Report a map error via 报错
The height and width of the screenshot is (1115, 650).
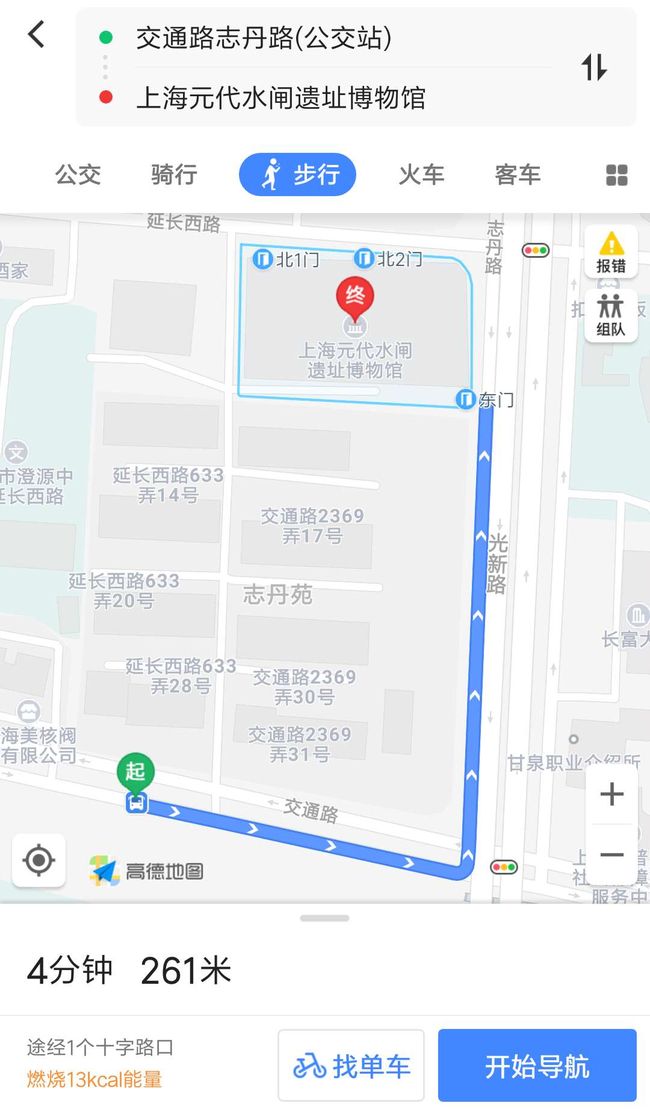tap(611, 252)
